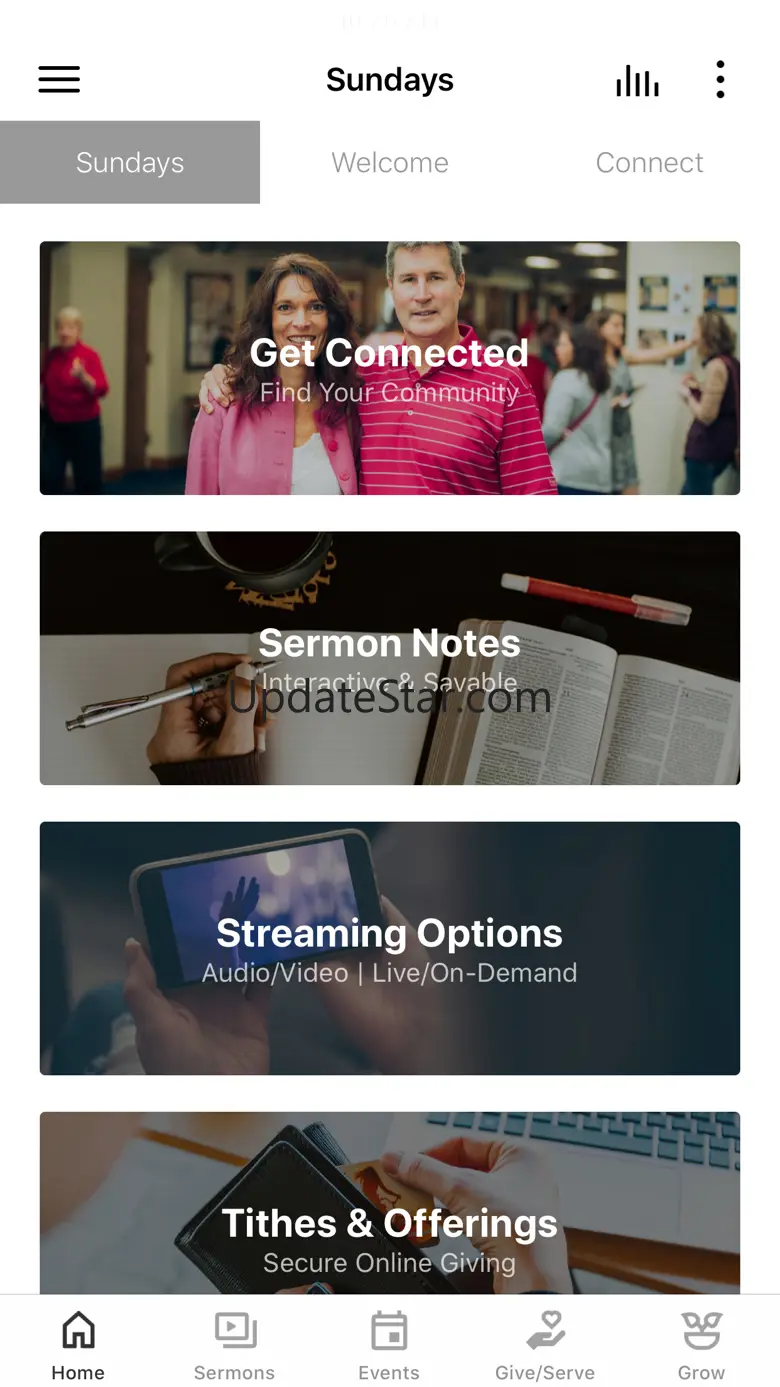The height and width of the screenshot is (1387, 780).
Task: Open the Grow tab
Action: pos(701,1346)
